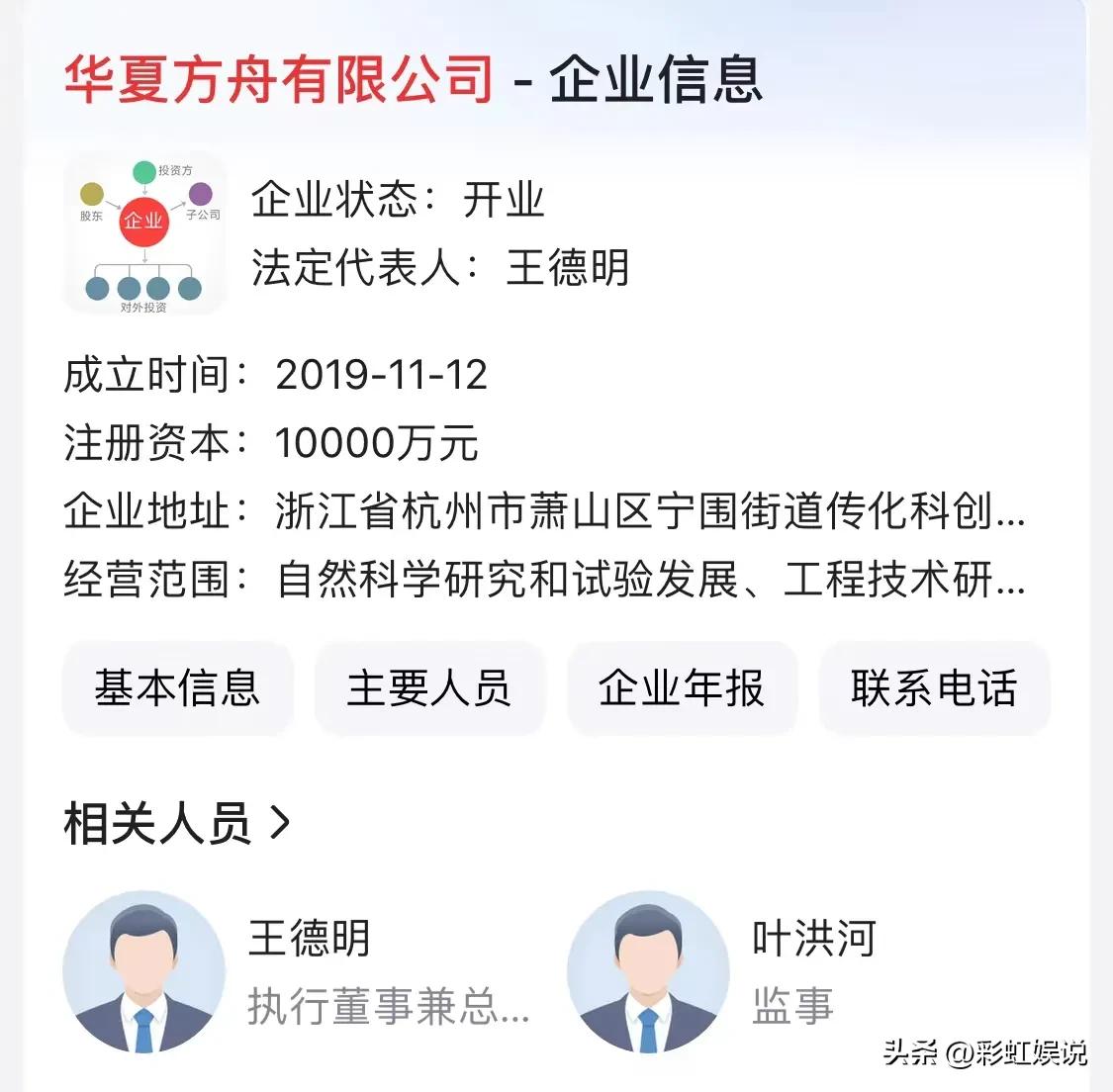View the 企业年报 chip
1113x1092 pixels.
pyautogui.click(x=682, y=688)
